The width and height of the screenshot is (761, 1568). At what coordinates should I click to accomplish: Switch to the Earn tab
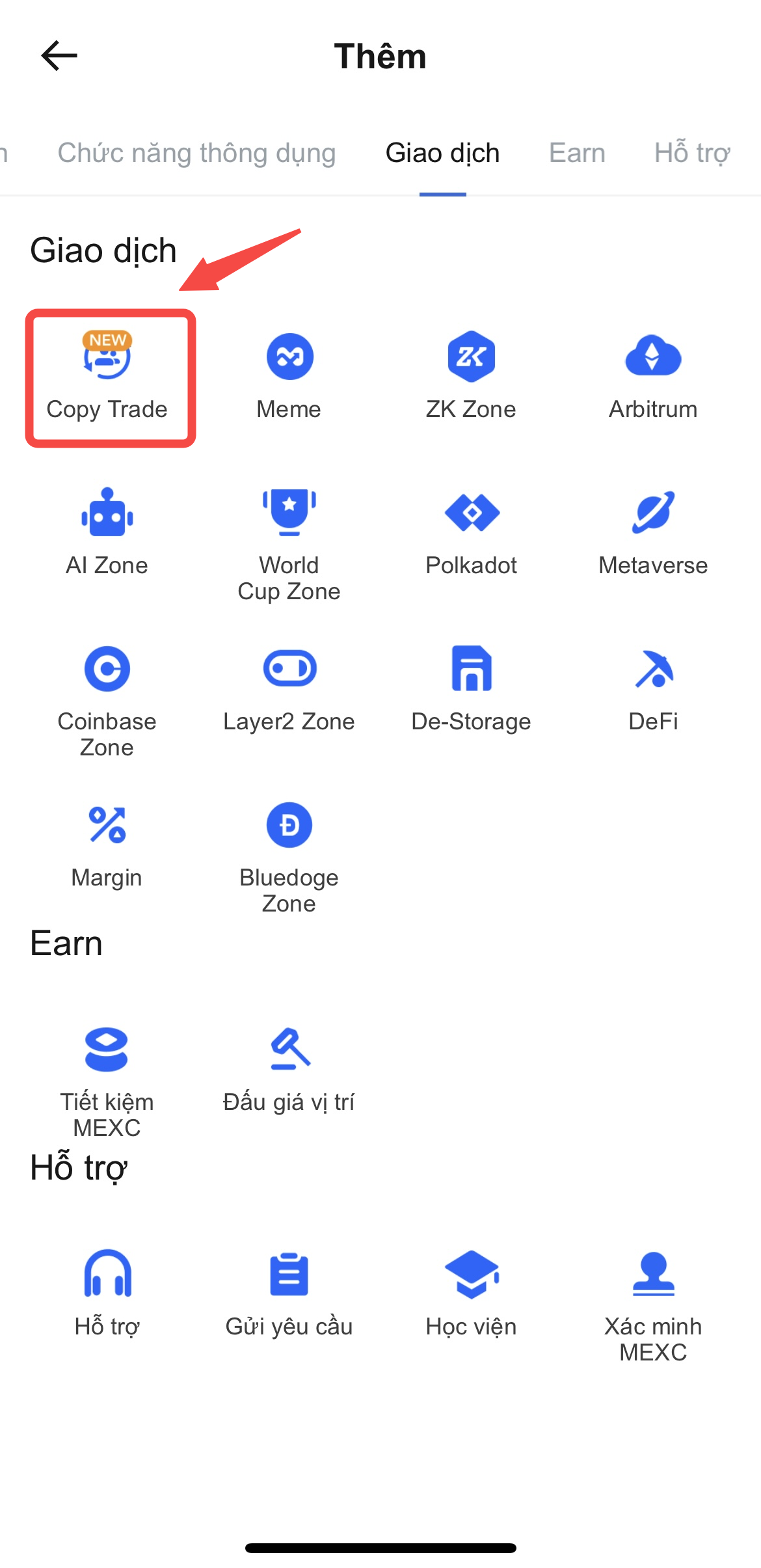[x=577, y=154]
